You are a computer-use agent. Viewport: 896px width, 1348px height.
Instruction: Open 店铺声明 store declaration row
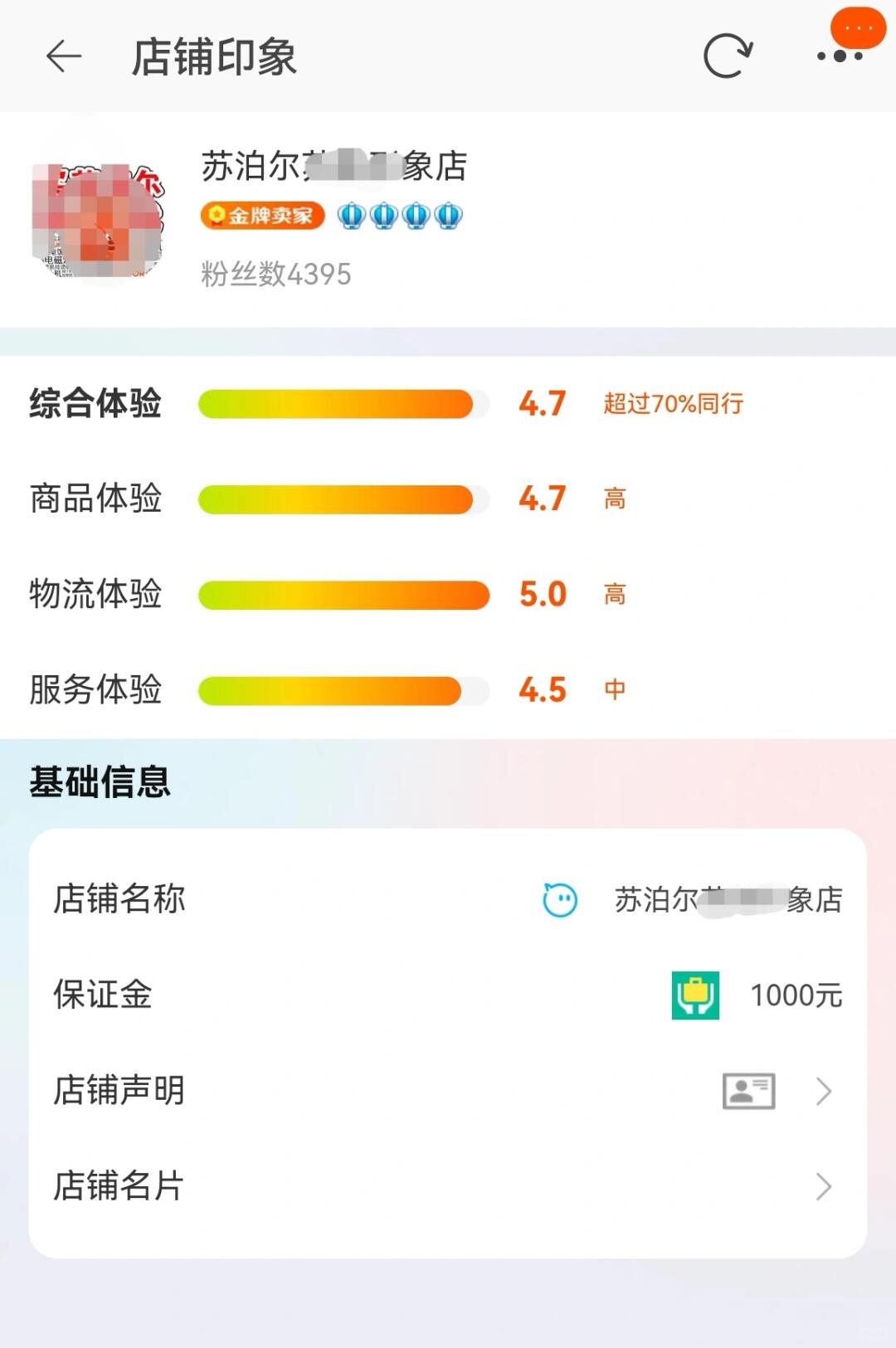(x=448, y=1091)
